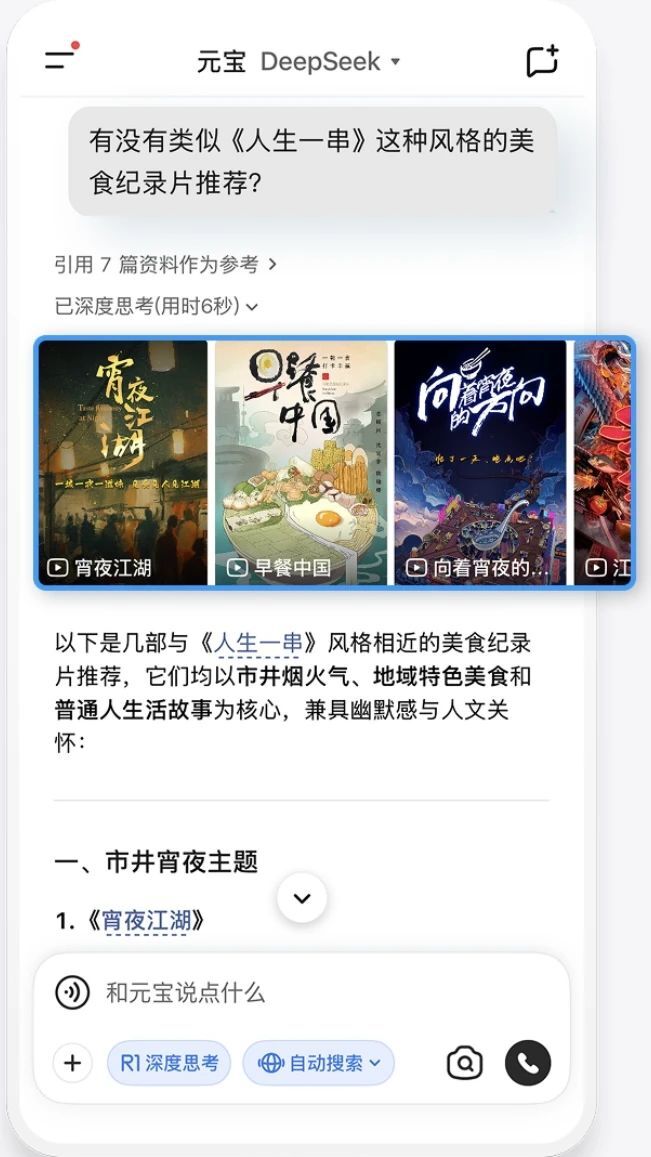Image resolution: width=651 pixels, height=1157 pixels.
Task: Open the side menu drawer
Action: [60, 59]
